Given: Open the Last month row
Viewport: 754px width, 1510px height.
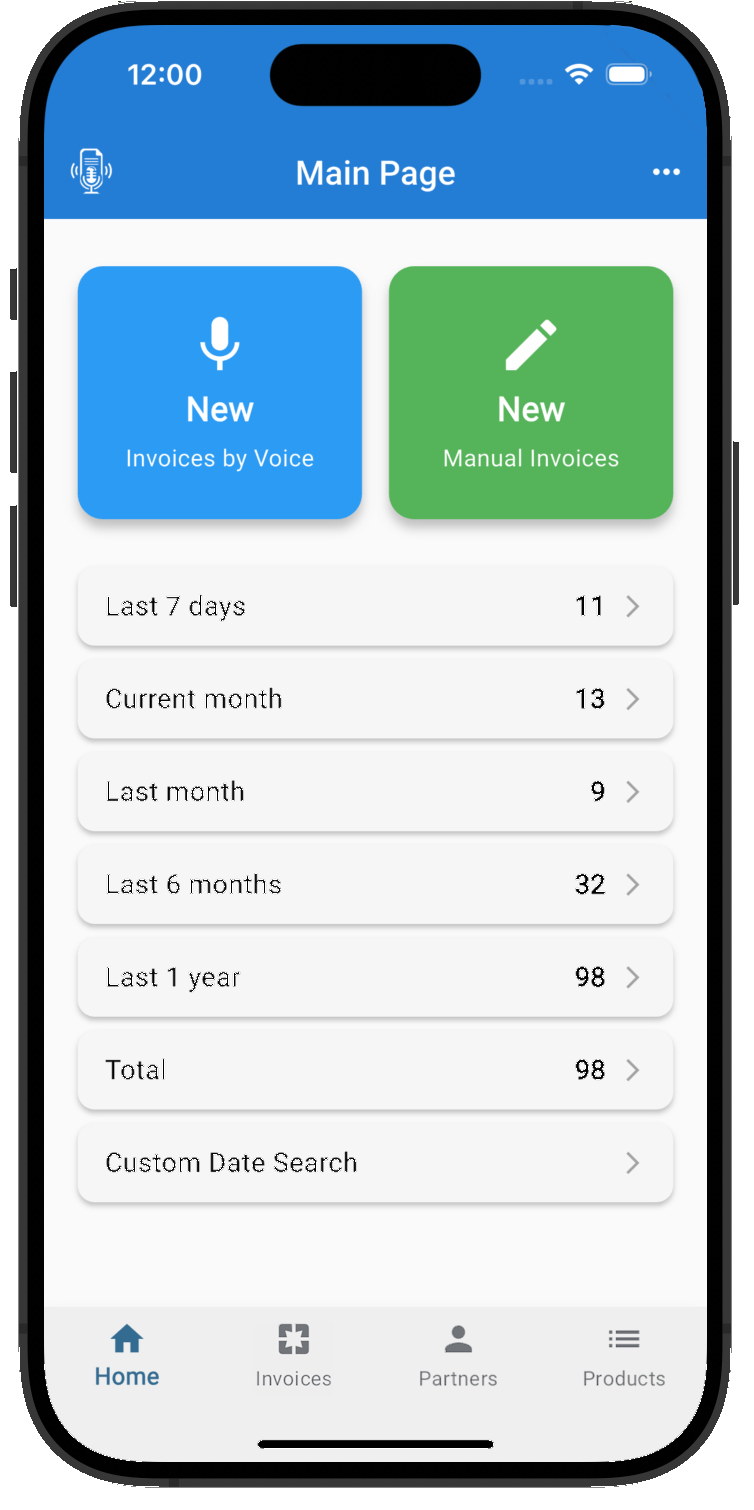Looking at the screenshot, I should (375, 792).
